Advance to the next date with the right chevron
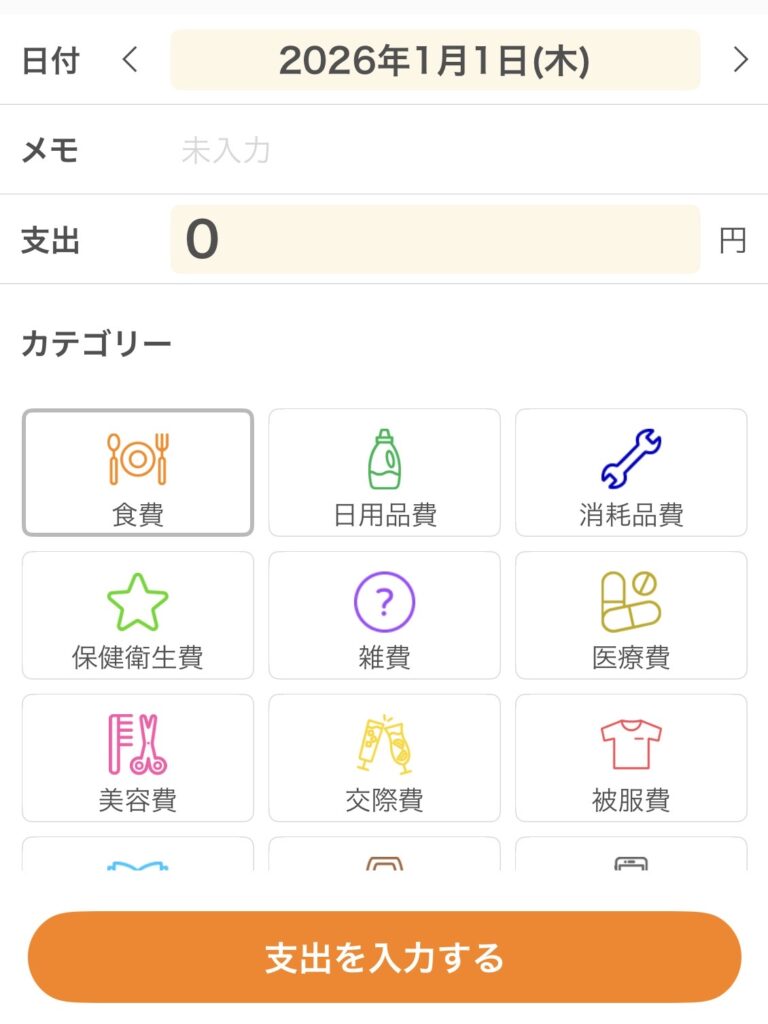The height and width of the screenshot is (1024, 768). [x=741, y=60]
